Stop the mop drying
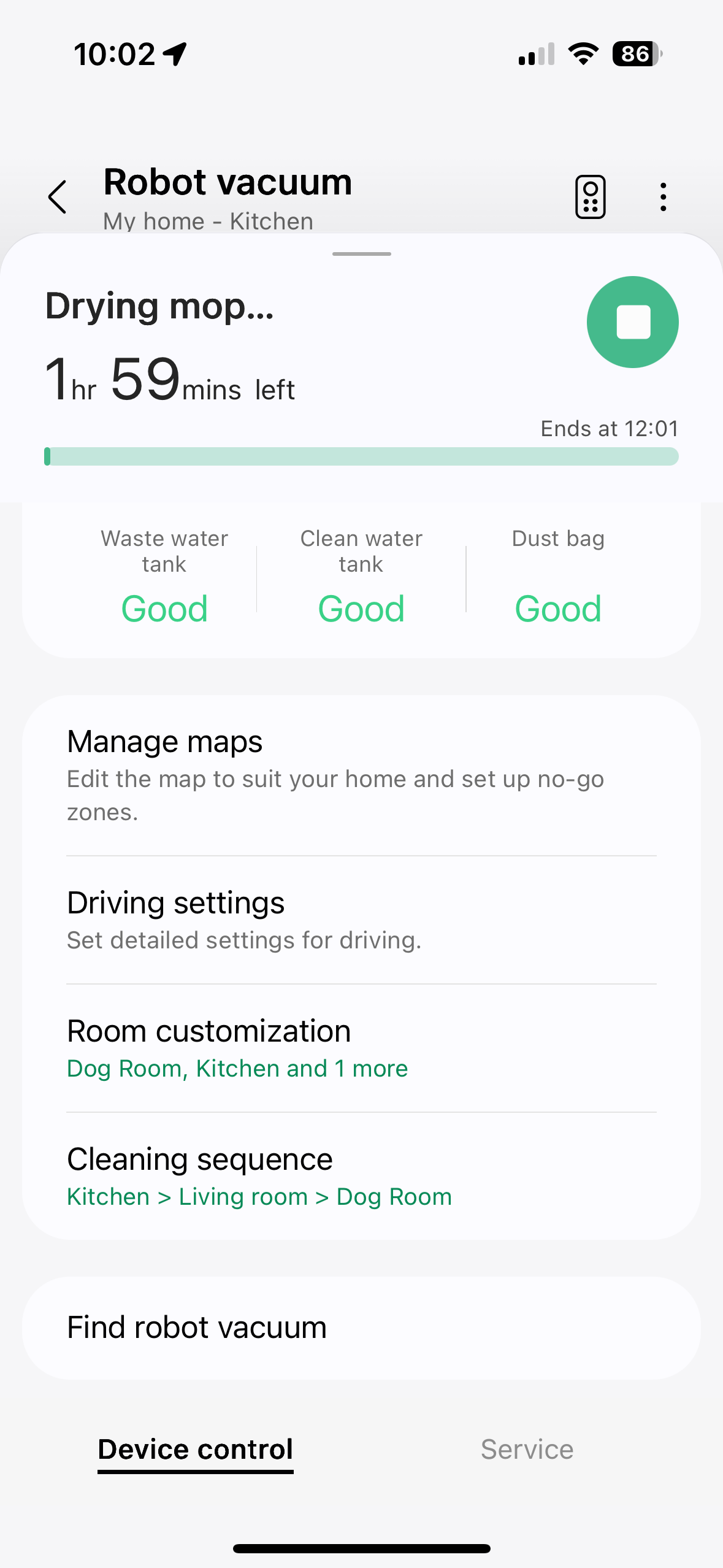The height and width of the screenshot is (1568, 723). 632,322
